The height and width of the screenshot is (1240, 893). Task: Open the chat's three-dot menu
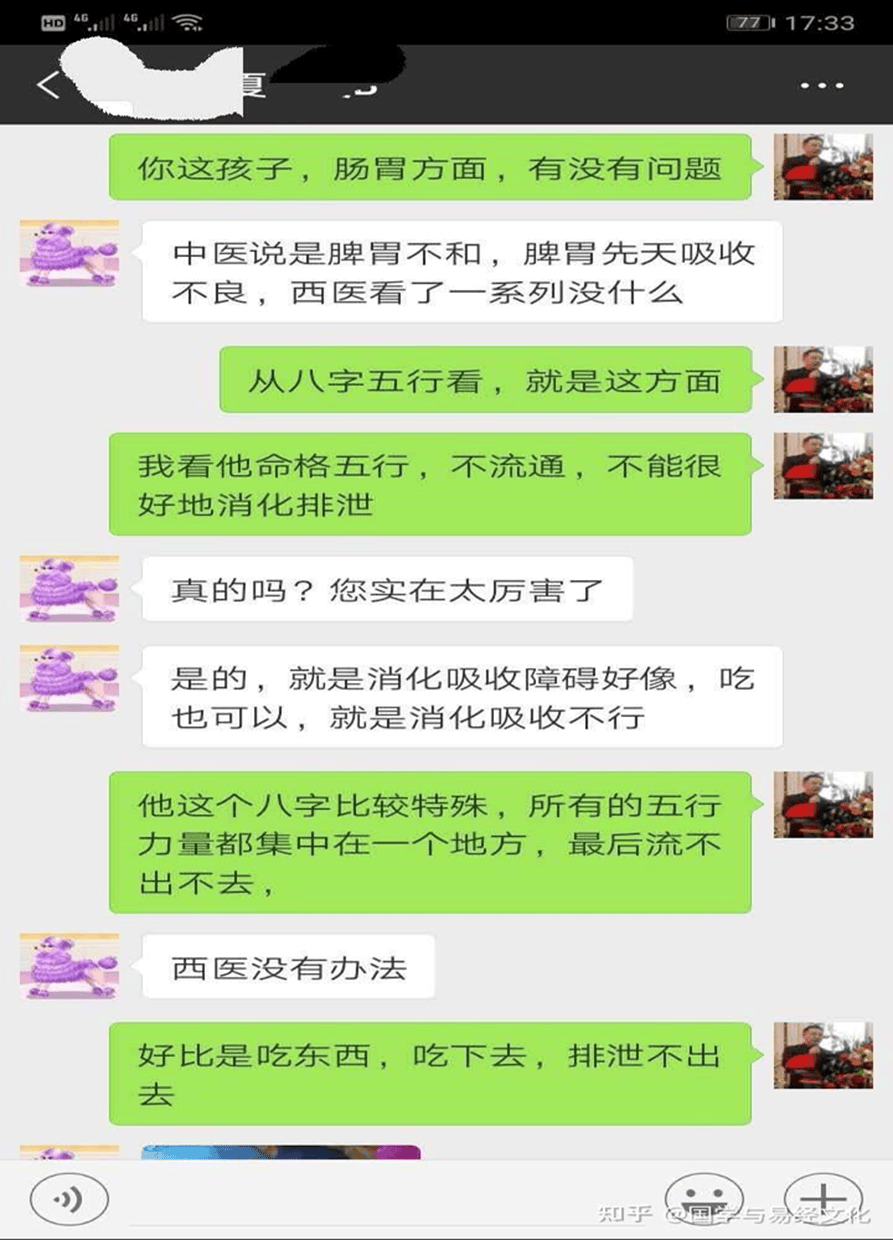(x=822, y=86)
